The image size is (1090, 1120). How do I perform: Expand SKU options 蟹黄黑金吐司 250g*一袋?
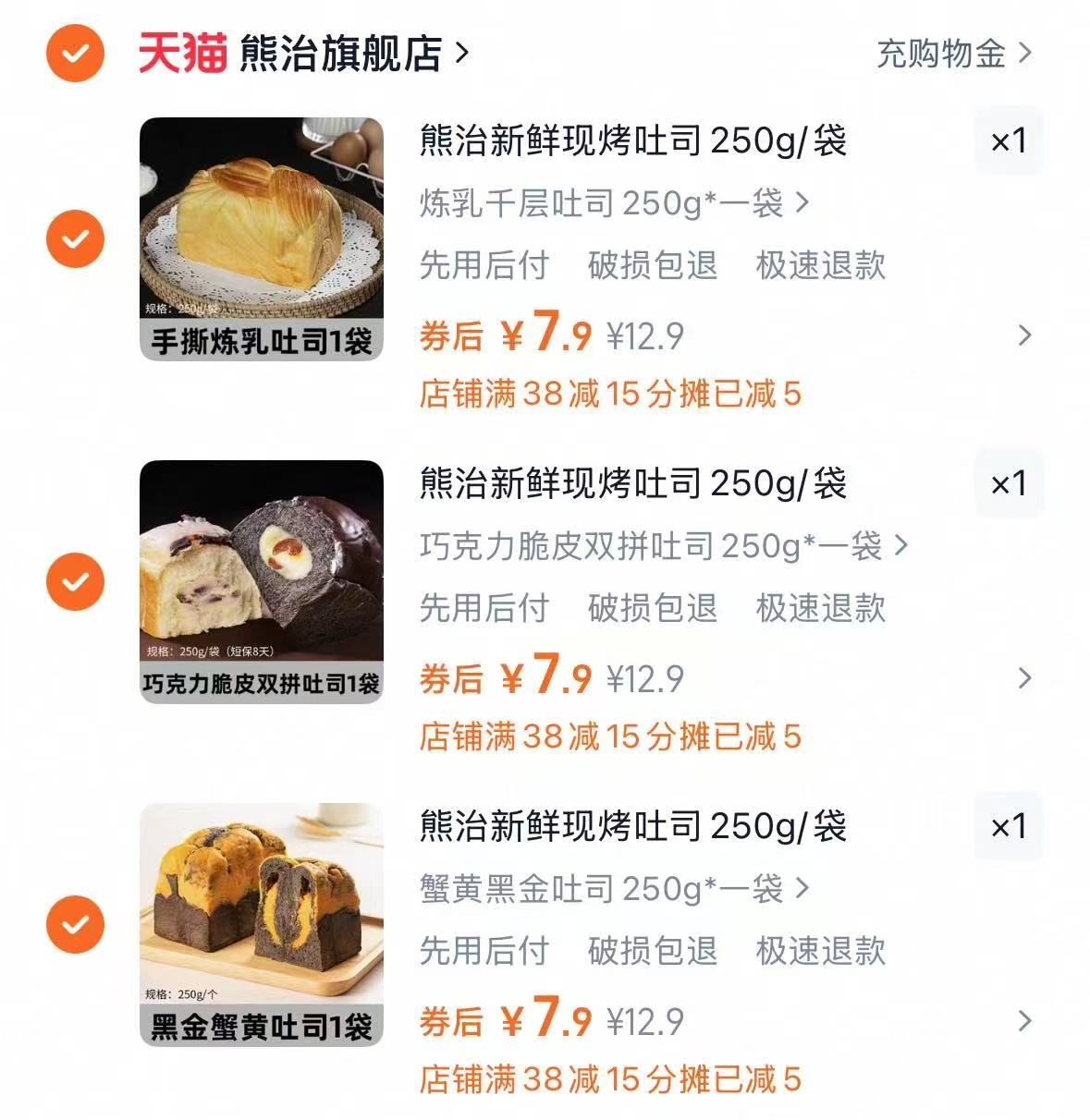[606, 886]
